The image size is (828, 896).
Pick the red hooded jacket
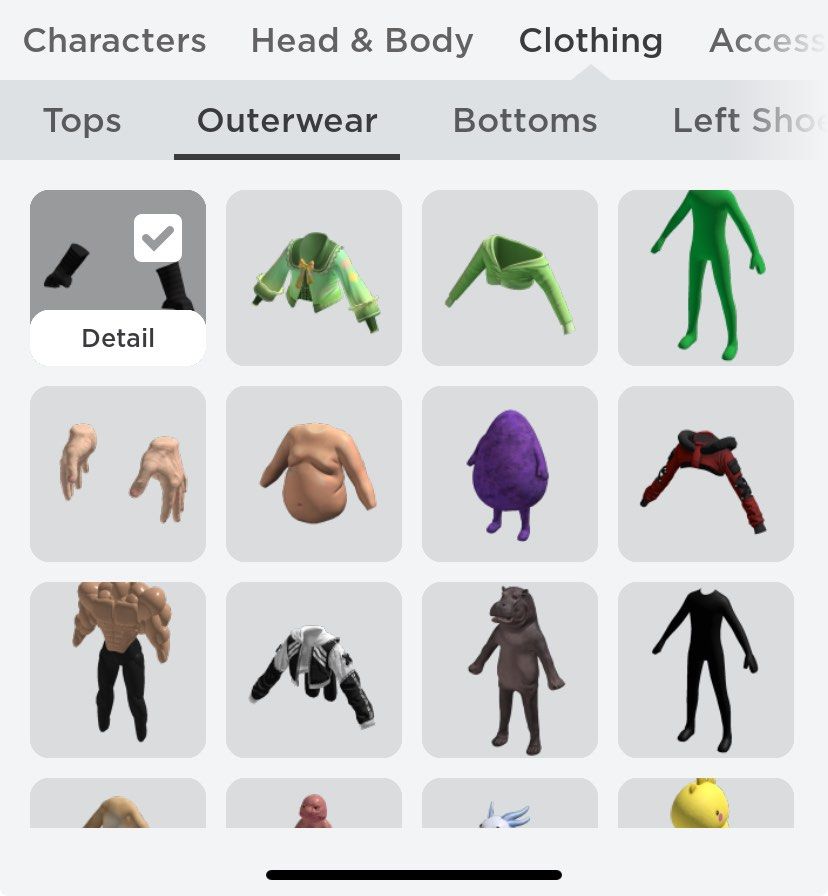706,473
